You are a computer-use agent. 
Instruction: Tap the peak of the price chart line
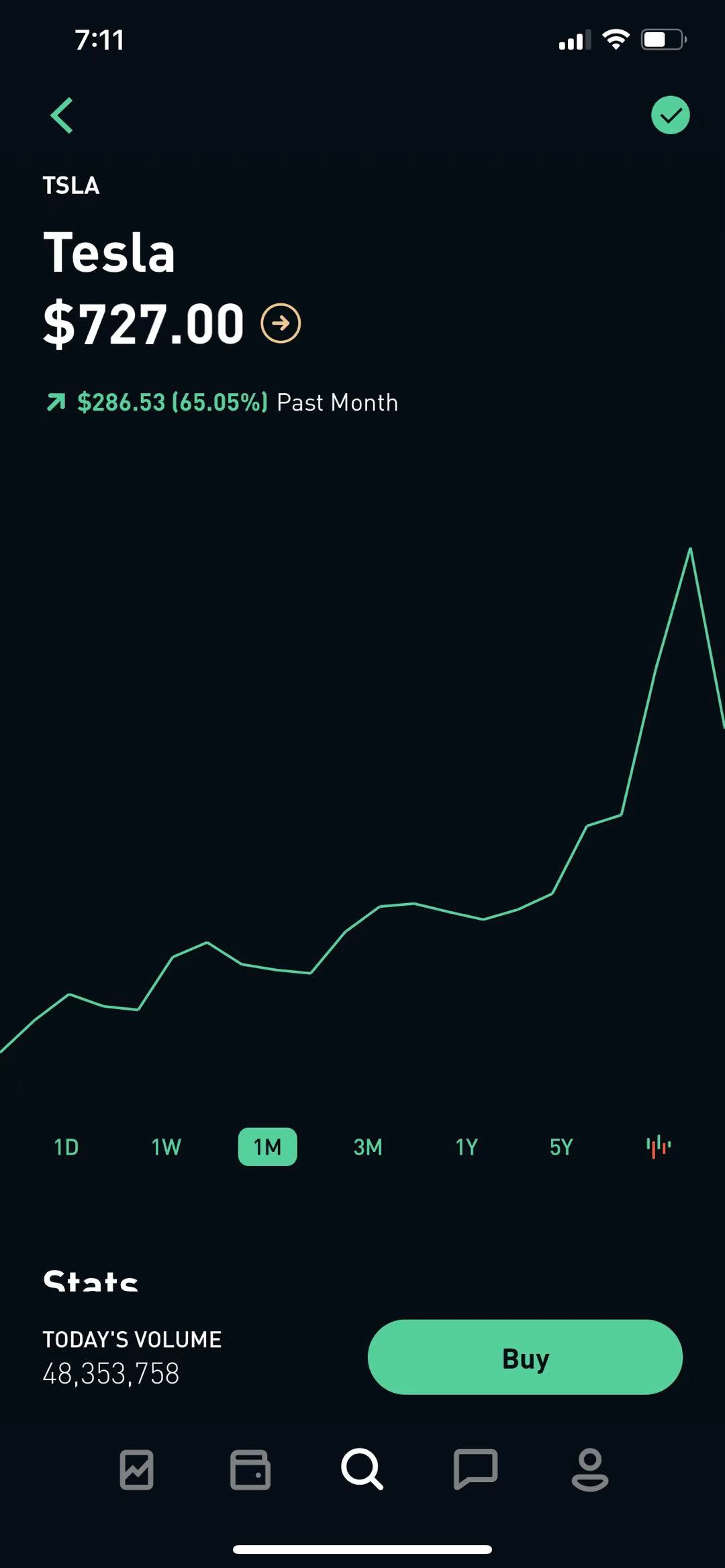[x=690, y=550]
